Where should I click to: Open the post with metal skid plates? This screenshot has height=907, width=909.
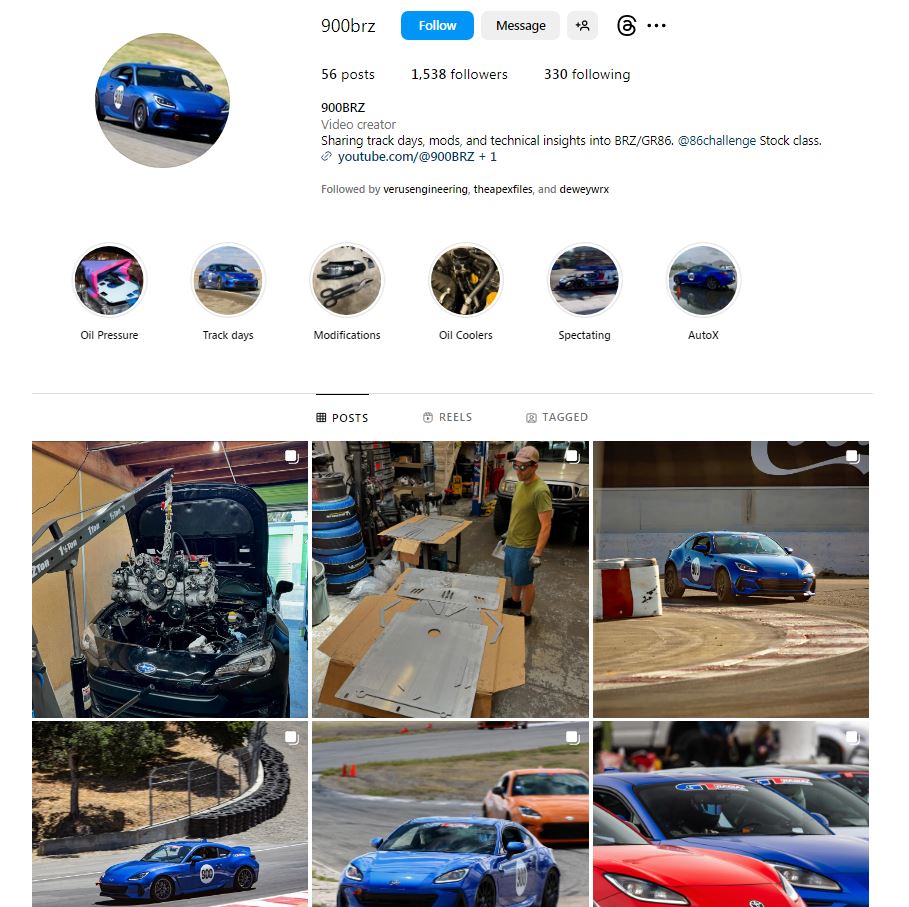450,579
